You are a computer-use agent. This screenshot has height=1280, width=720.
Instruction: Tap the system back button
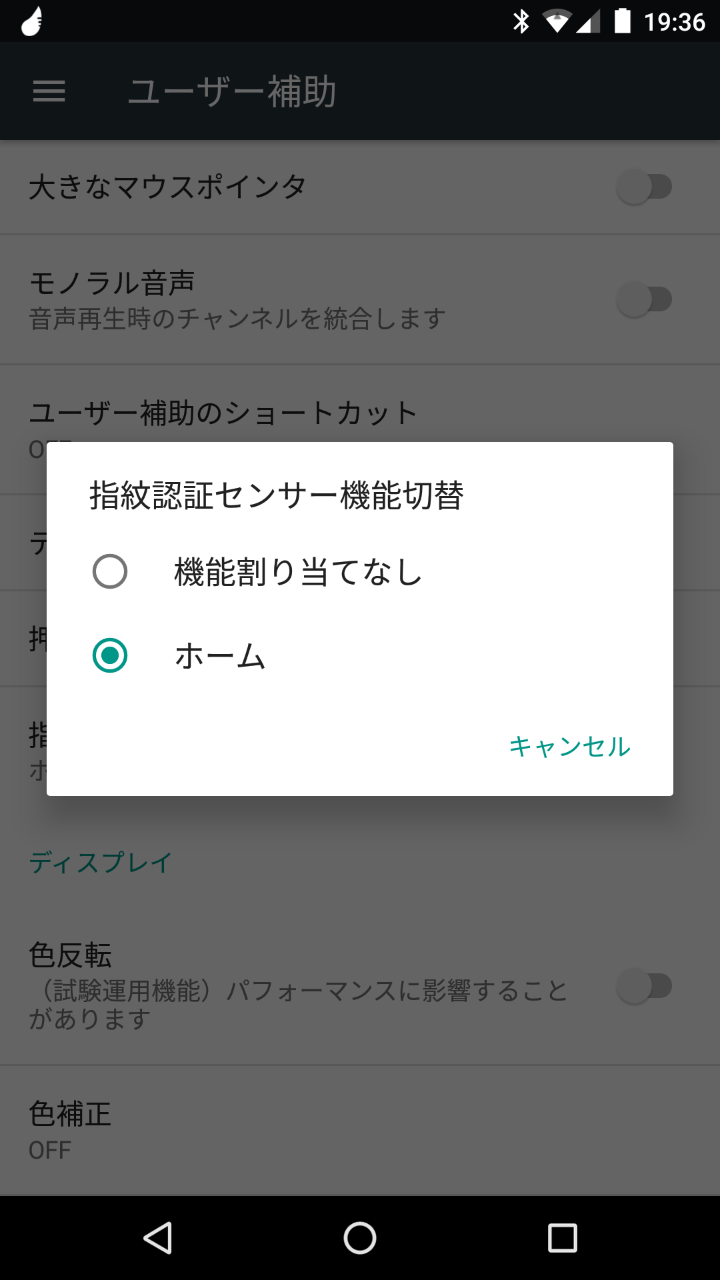(x=157, y=1238)
